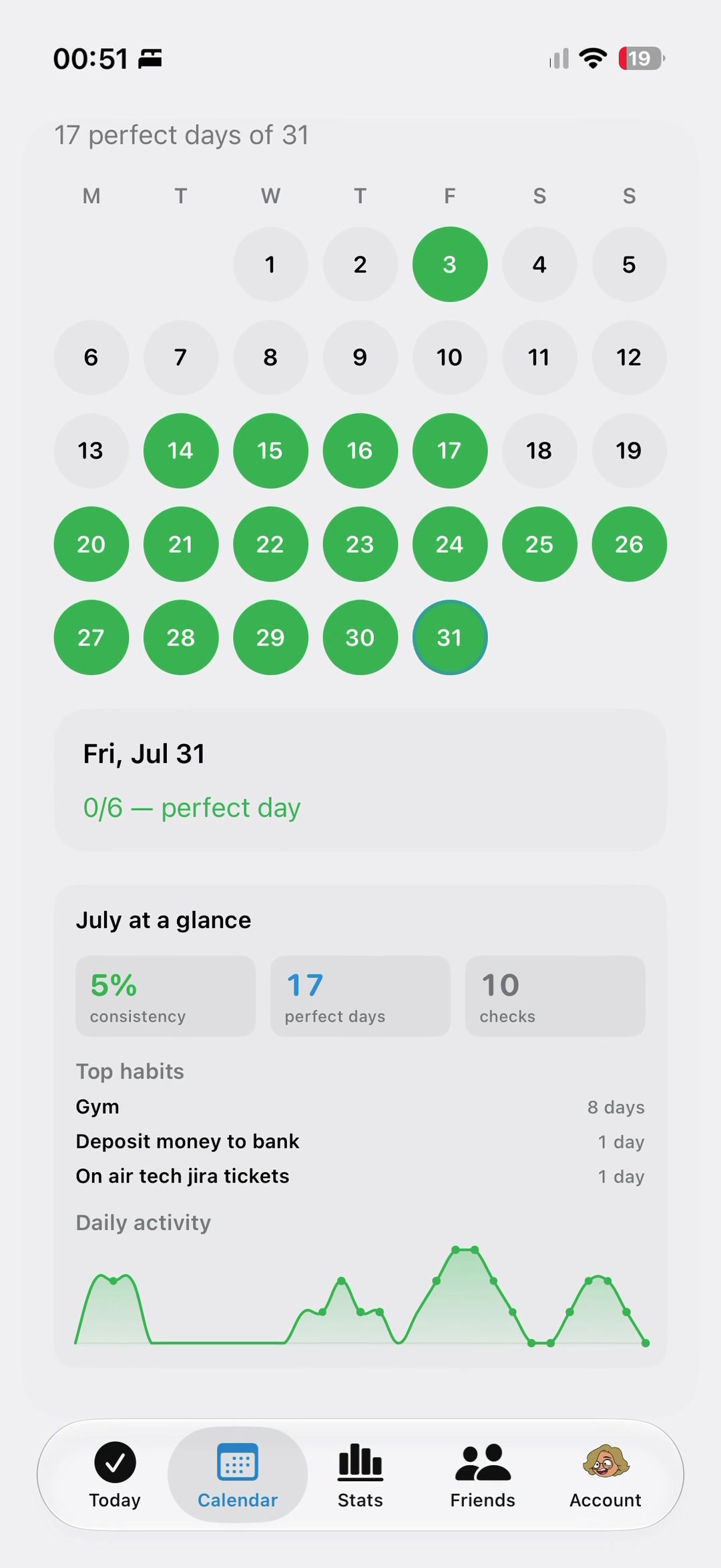Viewport: 721px width, 1568px height.
Task: Choose day 27 on the calendar
Action: click(x=91, y=637)
